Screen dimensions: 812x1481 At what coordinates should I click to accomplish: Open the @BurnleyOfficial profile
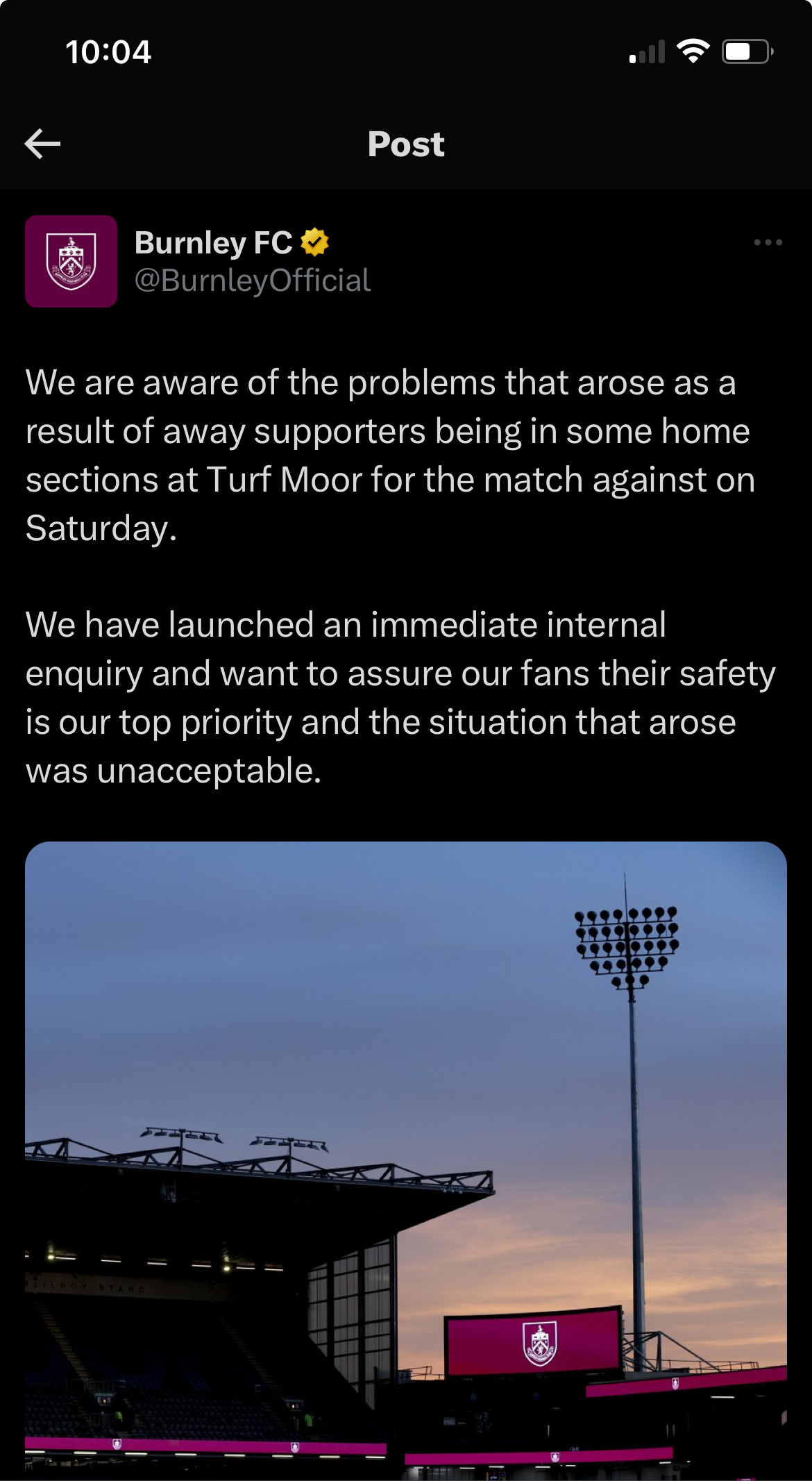253,281
